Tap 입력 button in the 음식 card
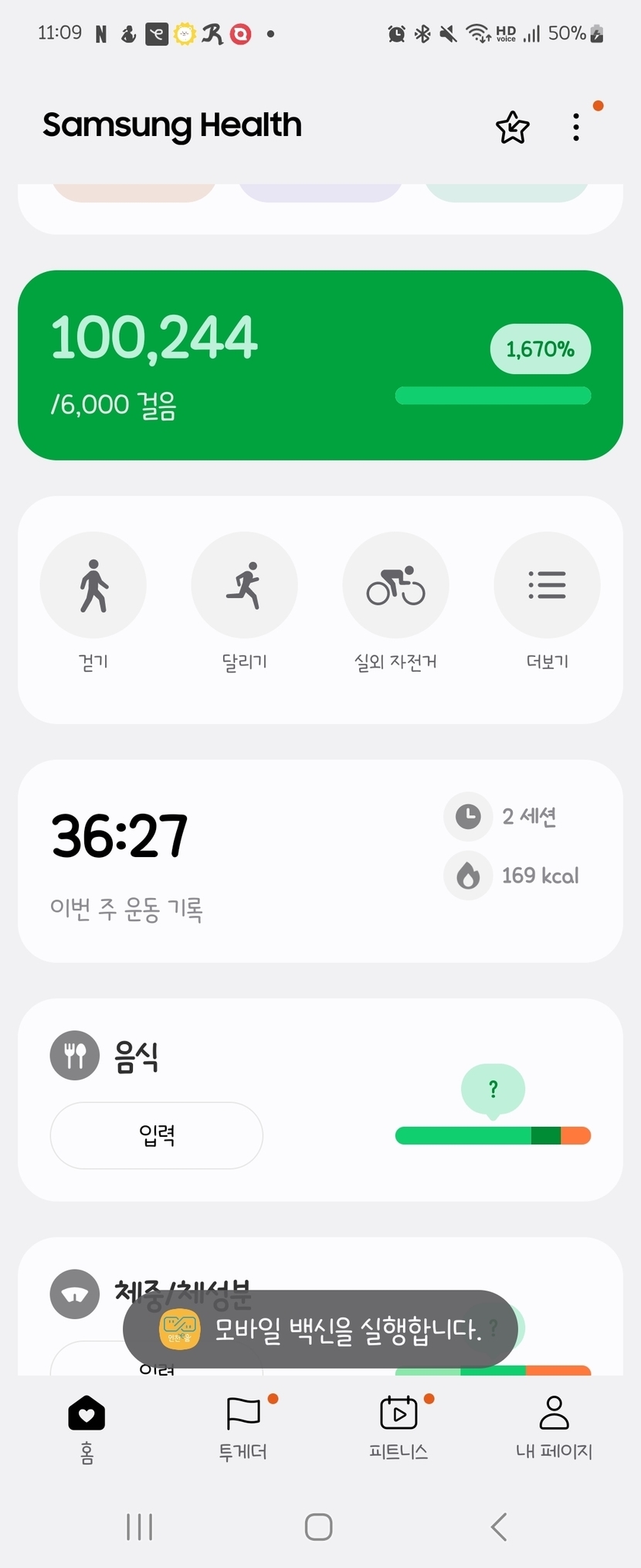Screen dimensions: 641x1568 click(157, 1135)
